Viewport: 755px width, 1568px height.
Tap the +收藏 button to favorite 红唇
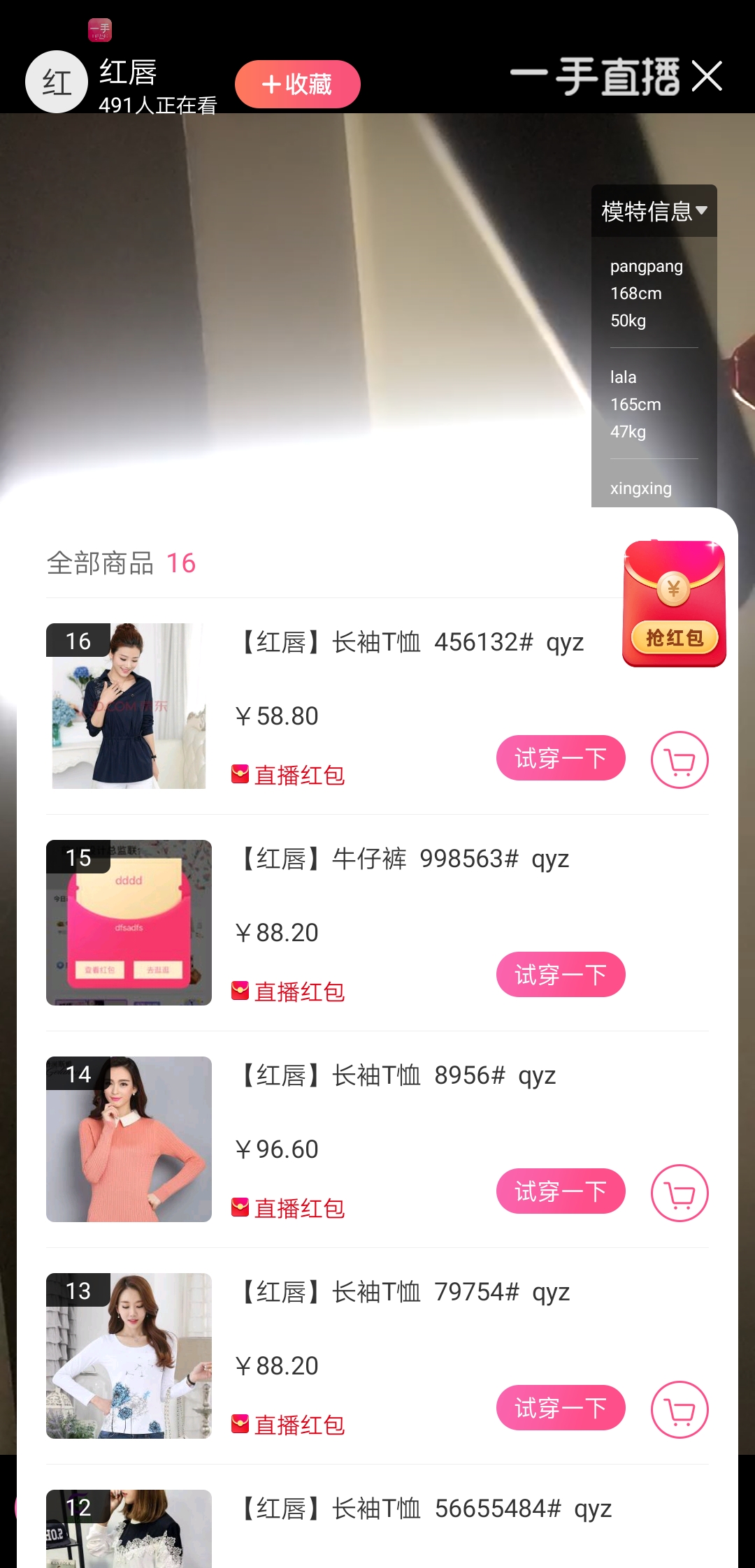click(298, 85)
